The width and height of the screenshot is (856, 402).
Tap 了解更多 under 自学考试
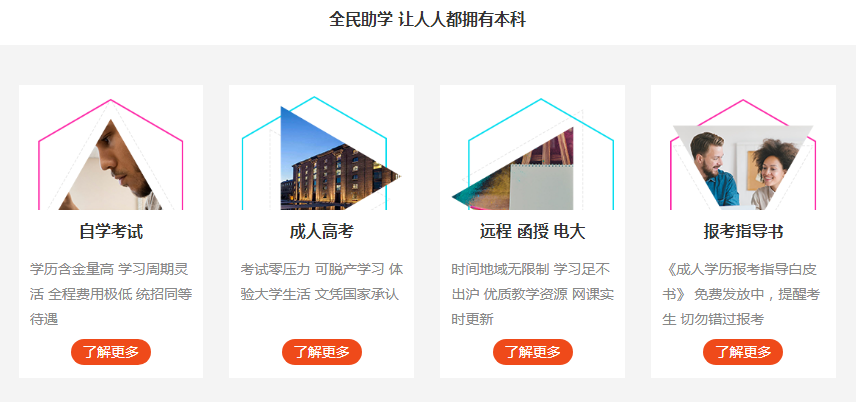(x=111, y=352)
